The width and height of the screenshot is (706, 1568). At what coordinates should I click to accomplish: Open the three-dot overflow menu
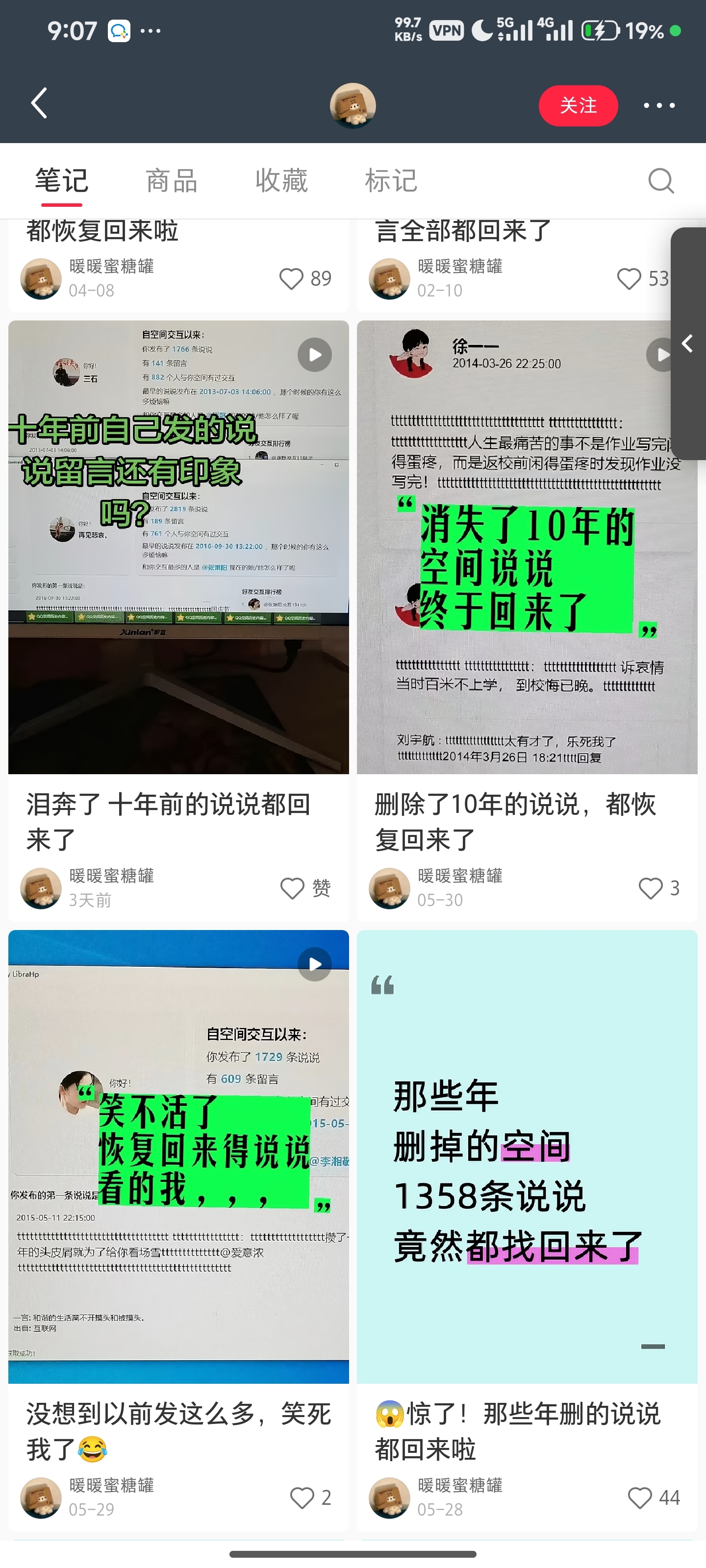pyautogui.click(x=659, y=105)
